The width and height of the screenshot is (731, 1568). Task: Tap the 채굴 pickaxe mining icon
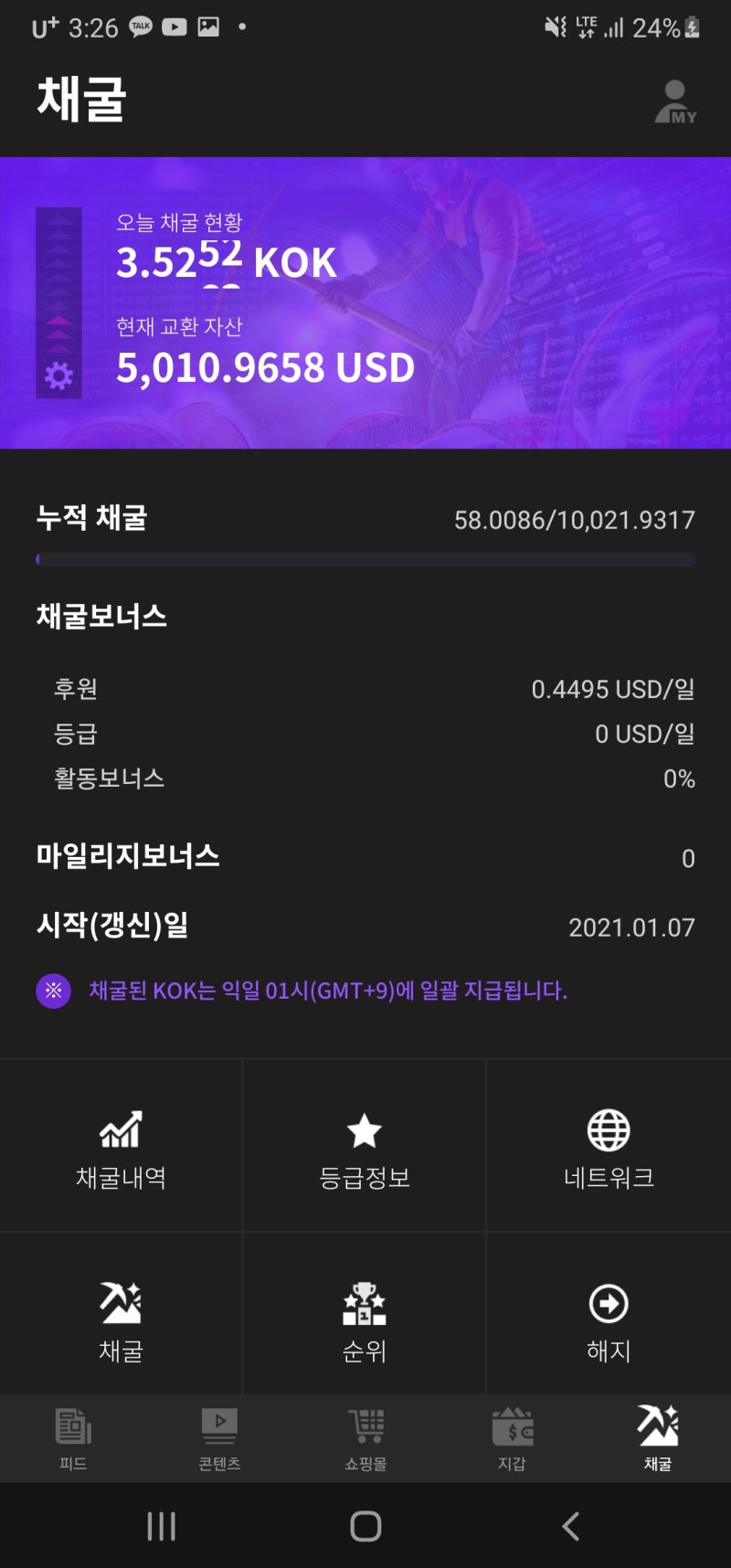(x=121, y=1313)
